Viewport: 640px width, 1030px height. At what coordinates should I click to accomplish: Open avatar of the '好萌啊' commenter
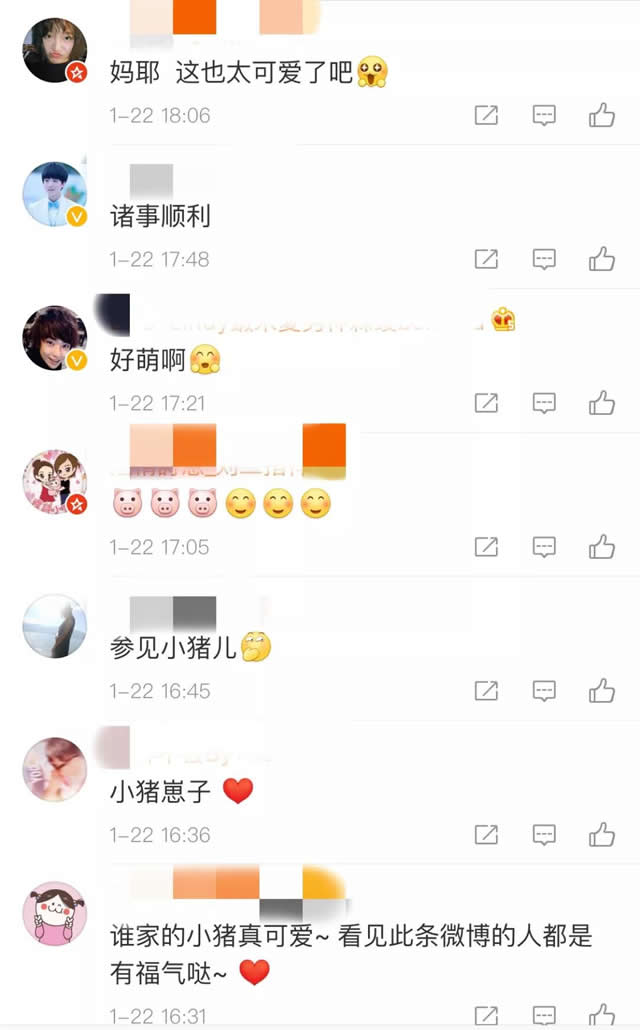(x=55, y=338)
